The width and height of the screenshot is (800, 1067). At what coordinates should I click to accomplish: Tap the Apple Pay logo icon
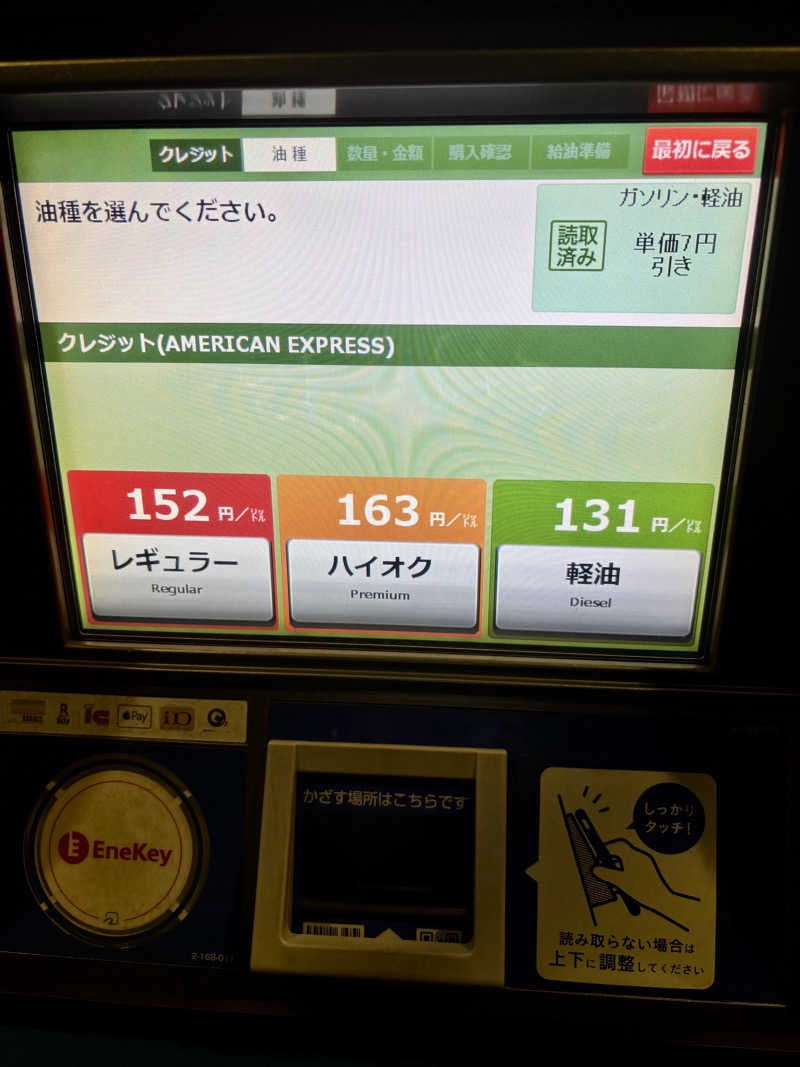click(133, 716)
